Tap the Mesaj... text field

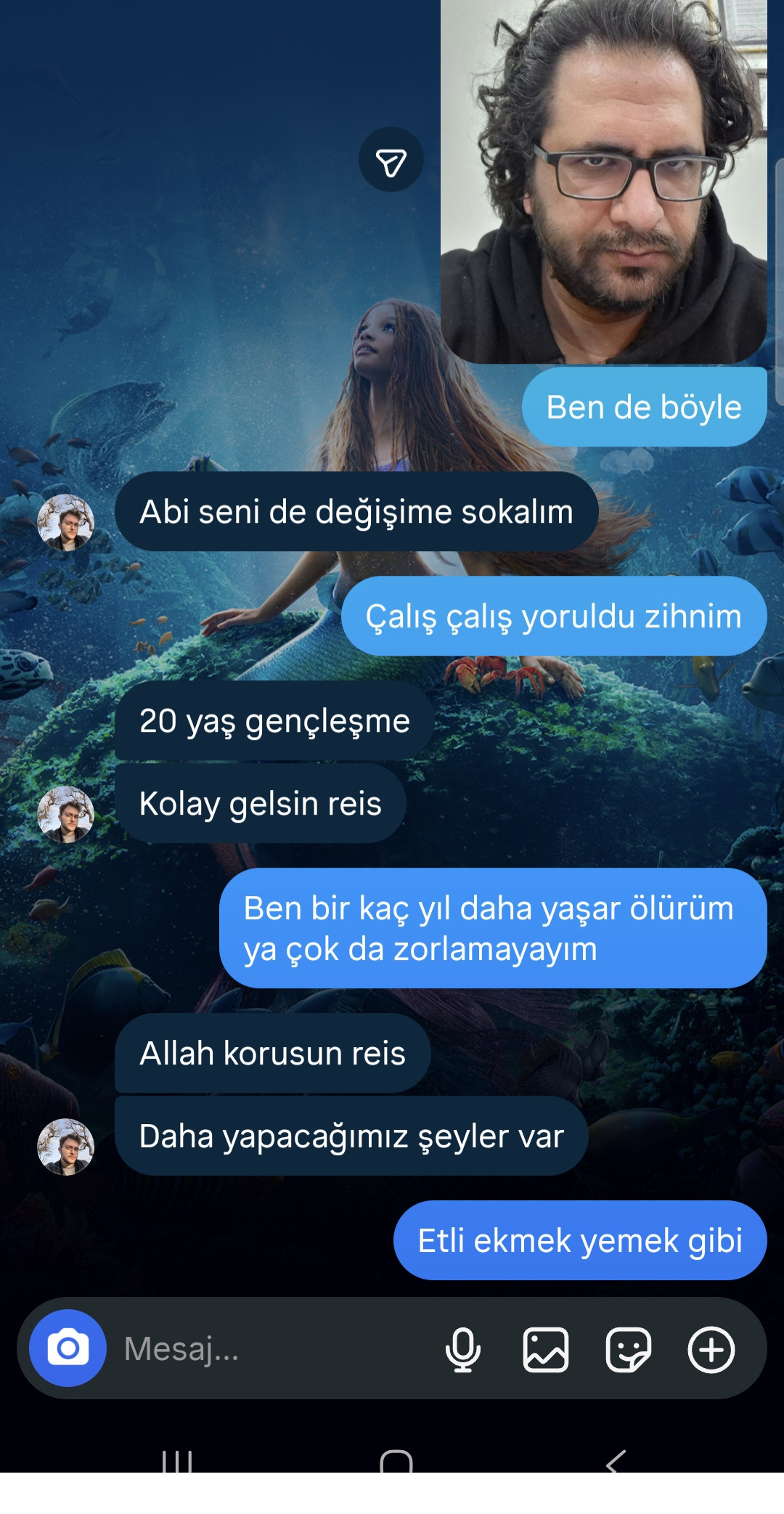[276, 1349]
